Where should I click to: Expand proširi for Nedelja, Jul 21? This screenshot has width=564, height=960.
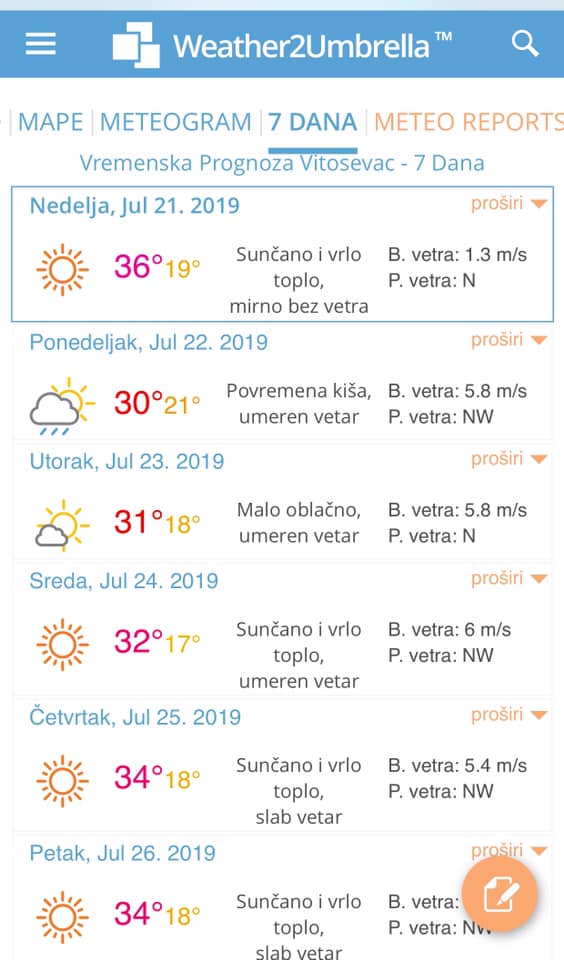[x=508, y=203]
